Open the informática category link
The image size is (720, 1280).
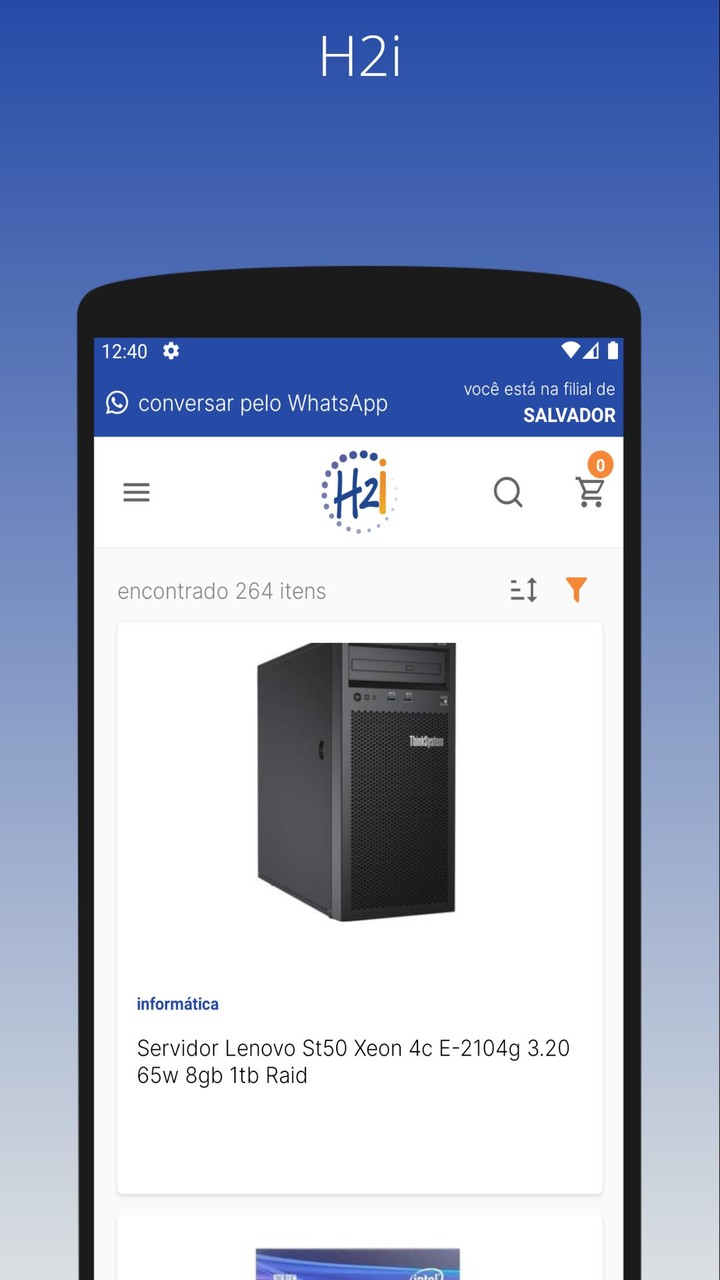pos(177,1003)
